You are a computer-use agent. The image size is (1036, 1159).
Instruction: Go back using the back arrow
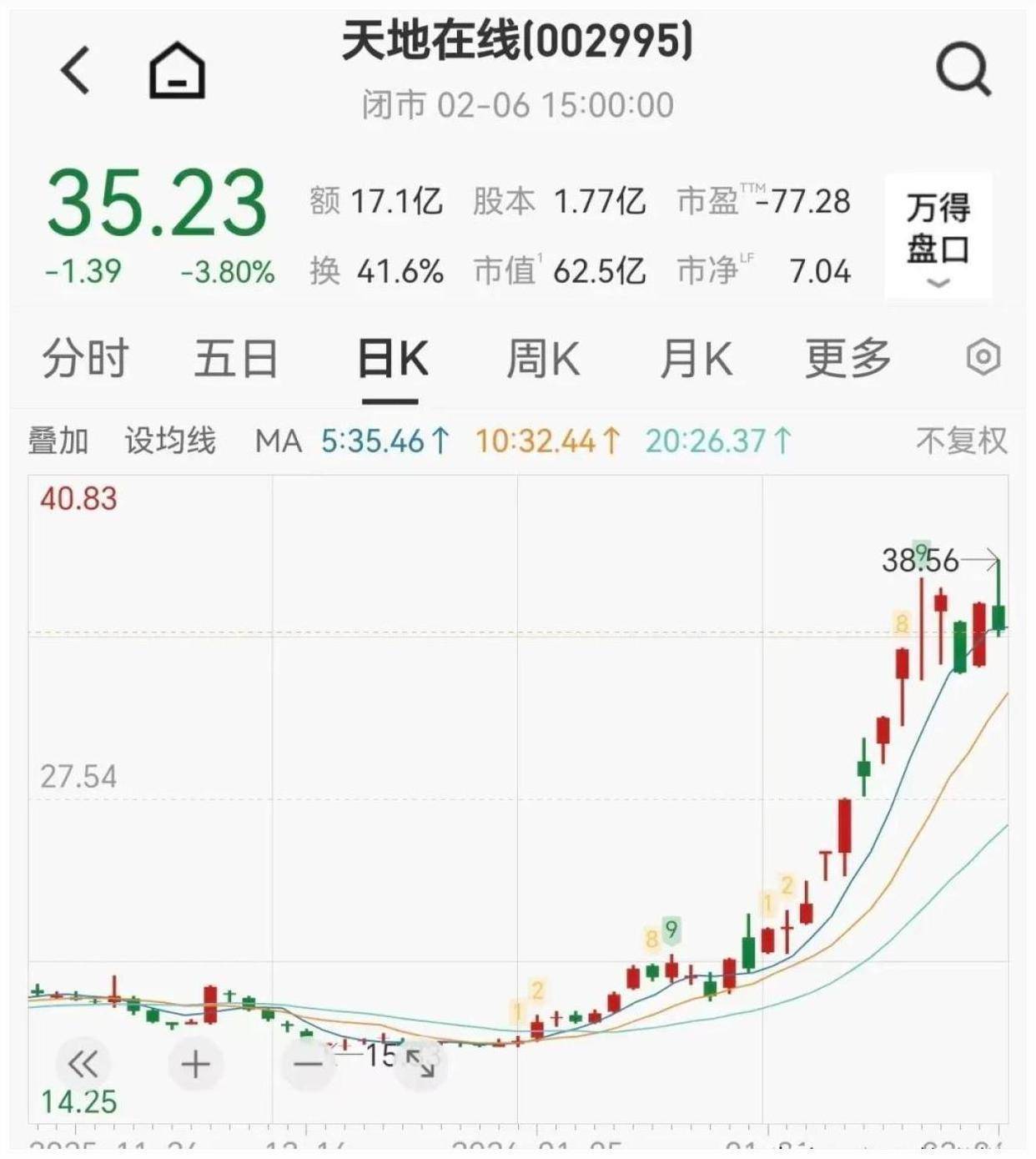pyautogui.click(x=75, y=70)
